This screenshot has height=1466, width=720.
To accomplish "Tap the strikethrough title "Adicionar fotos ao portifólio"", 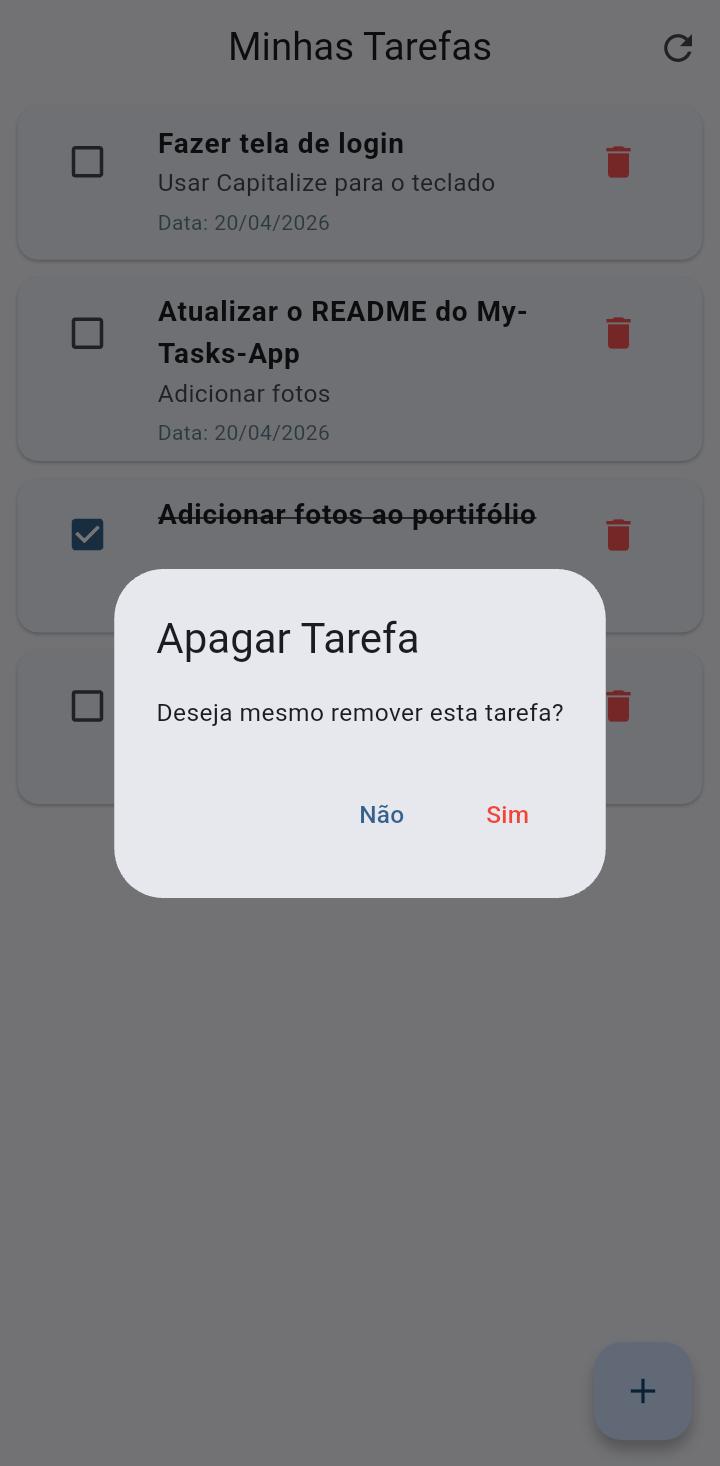I will (346, 514).
